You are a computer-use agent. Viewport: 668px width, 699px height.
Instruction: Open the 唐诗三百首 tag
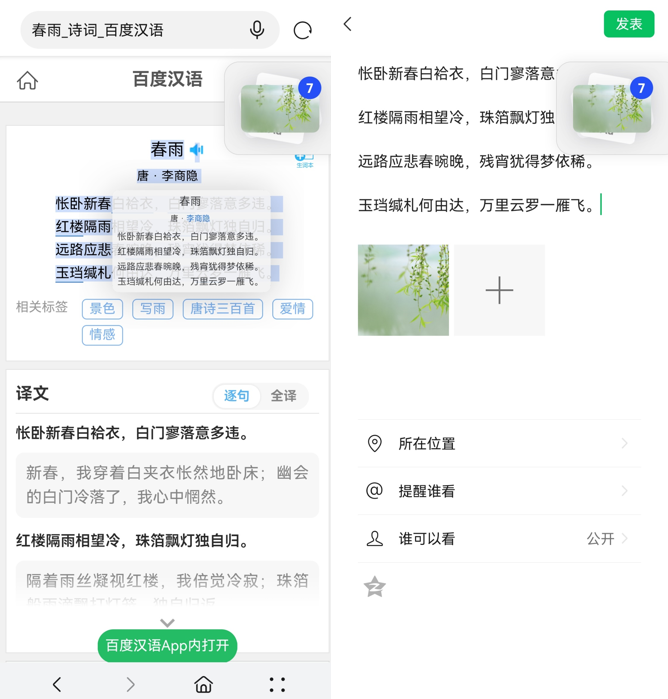(222, 309)
